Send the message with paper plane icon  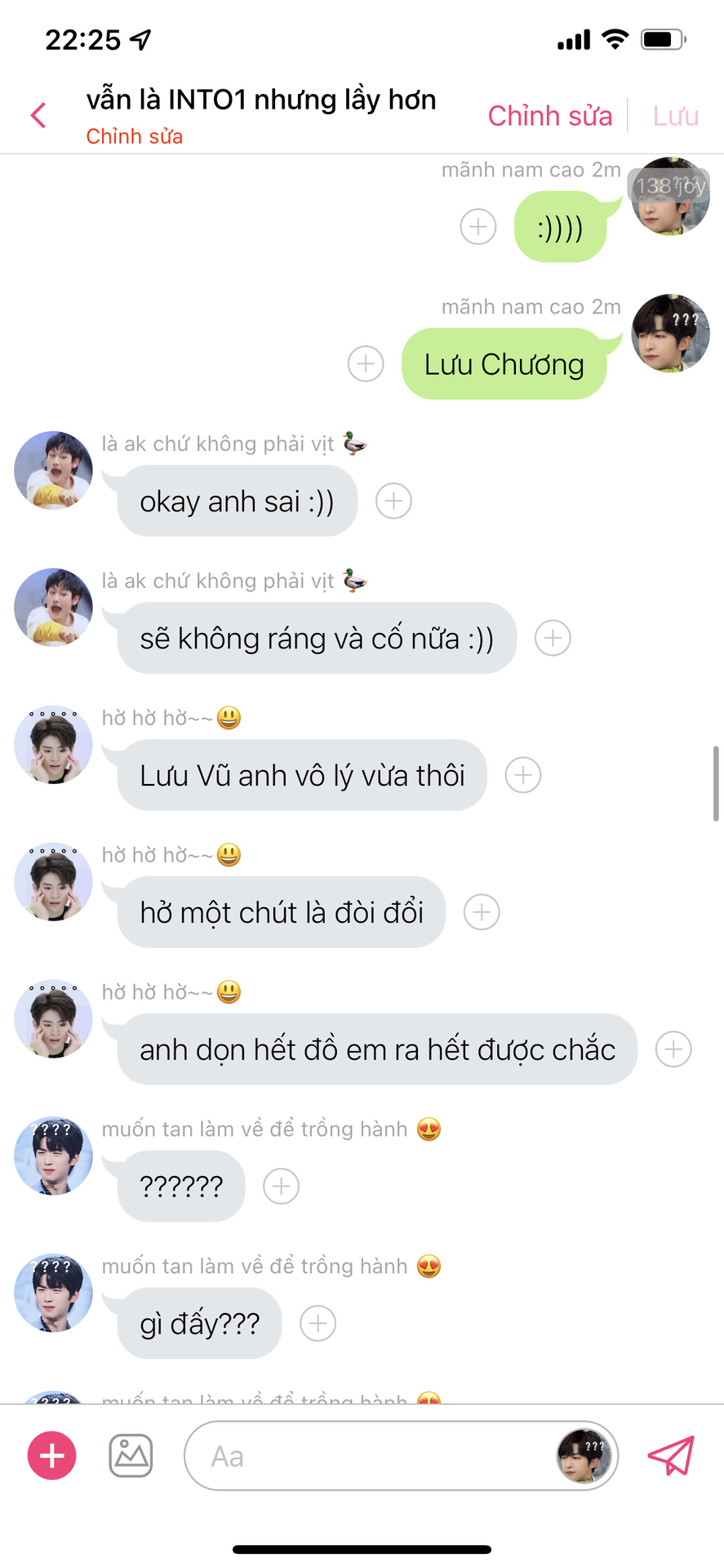[671, 1455]
